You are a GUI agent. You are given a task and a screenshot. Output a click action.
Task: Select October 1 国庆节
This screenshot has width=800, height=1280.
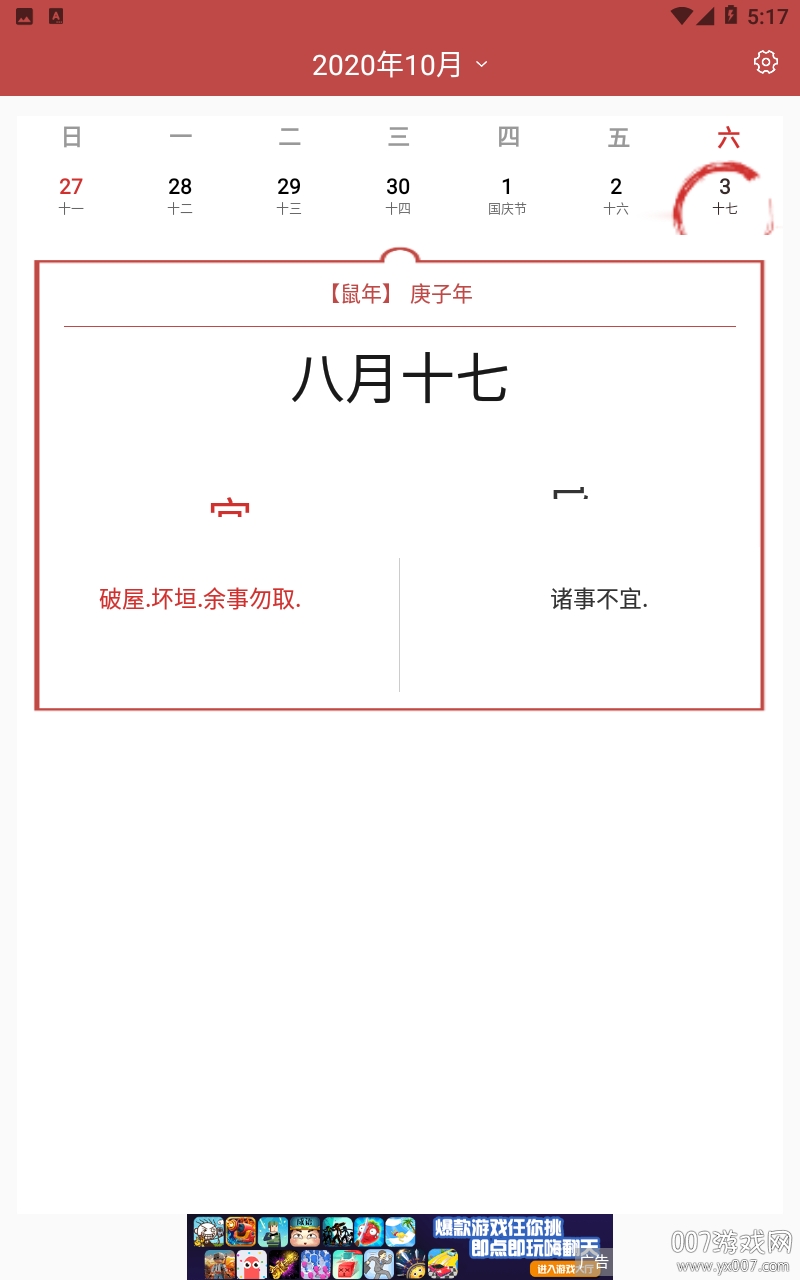(507, 195)
